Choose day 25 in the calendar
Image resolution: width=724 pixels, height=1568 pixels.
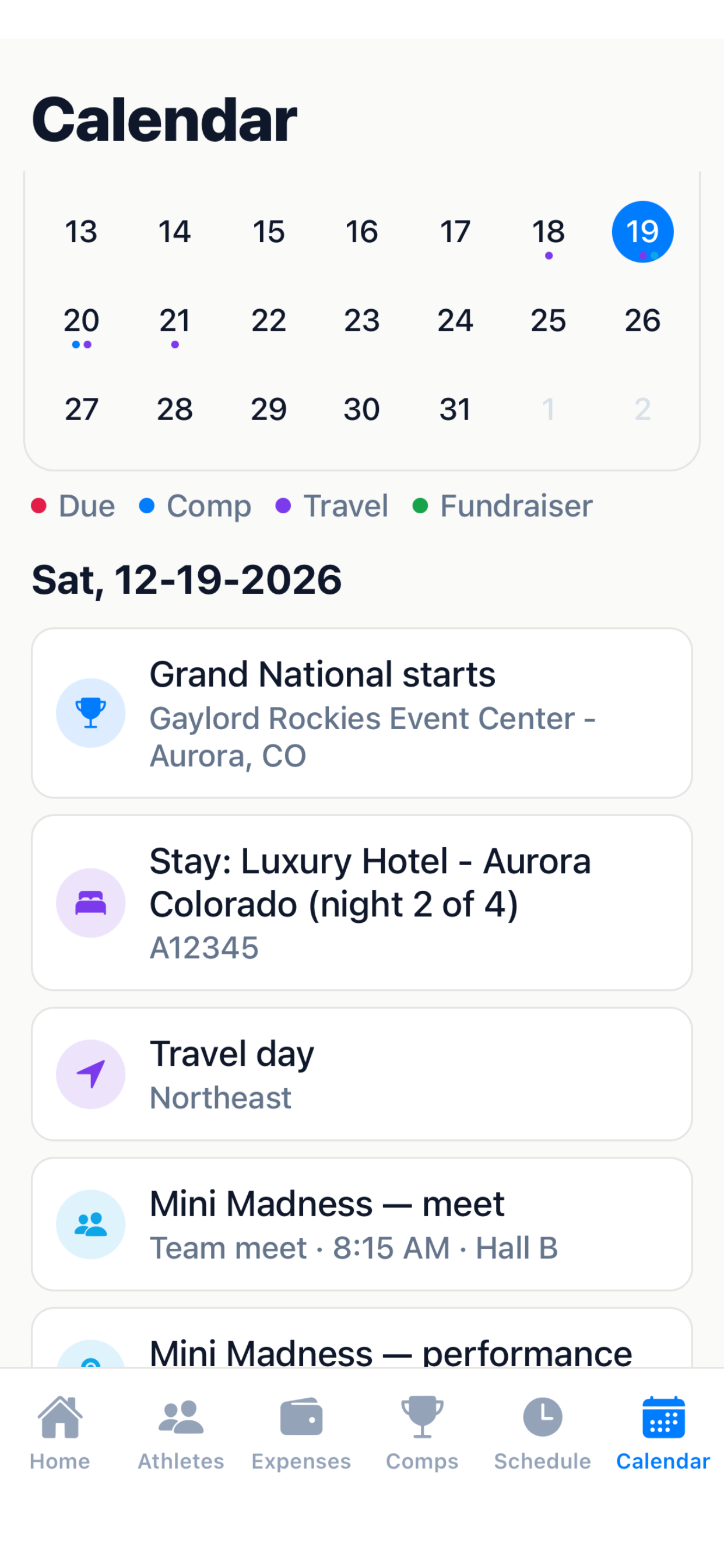pos(549,321)
